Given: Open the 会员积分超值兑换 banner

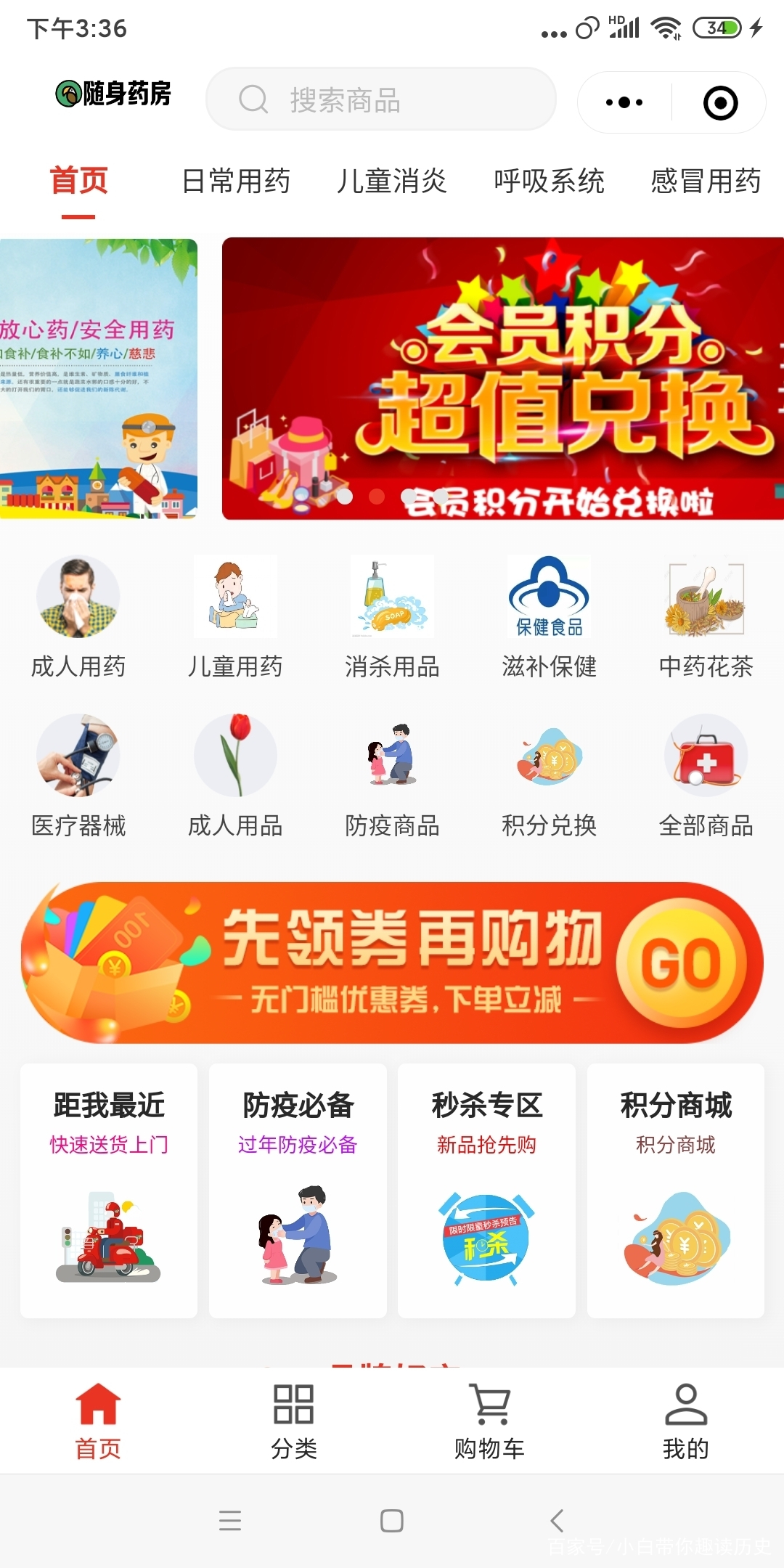Looking at the screenshot, I should point(502,378).
